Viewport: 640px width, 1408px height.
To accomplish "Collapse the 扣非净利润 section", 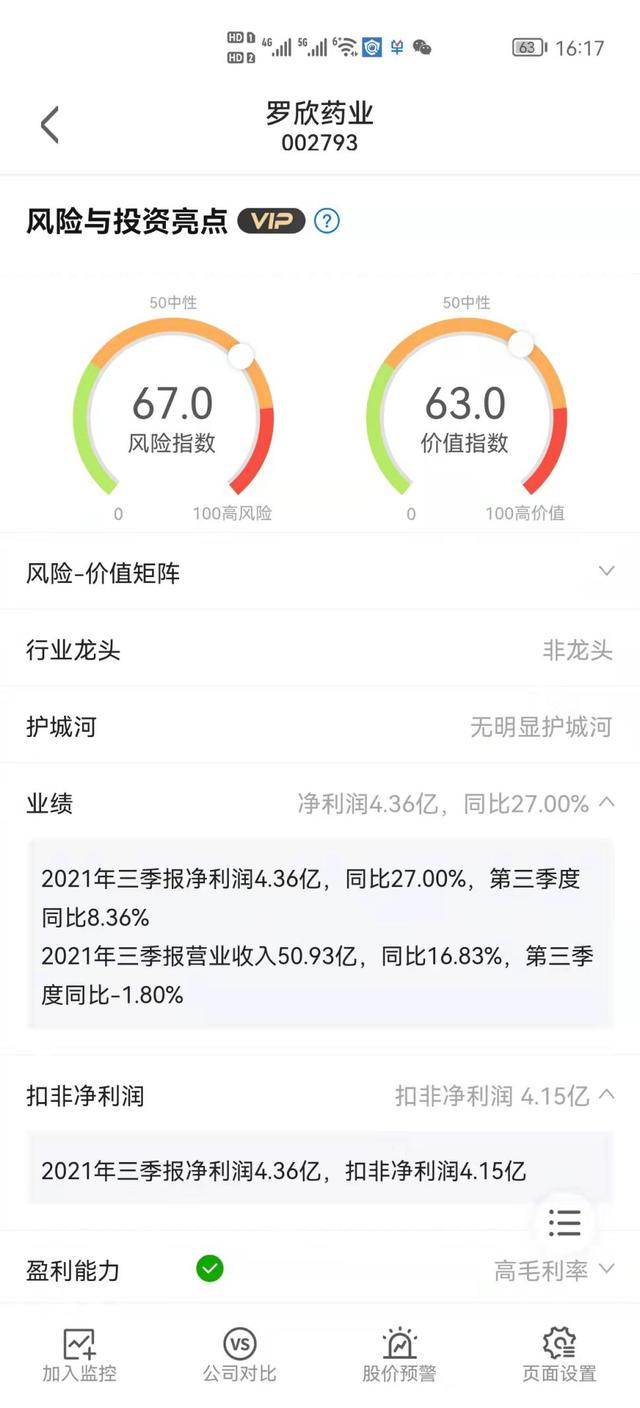I will point(606,1095).
